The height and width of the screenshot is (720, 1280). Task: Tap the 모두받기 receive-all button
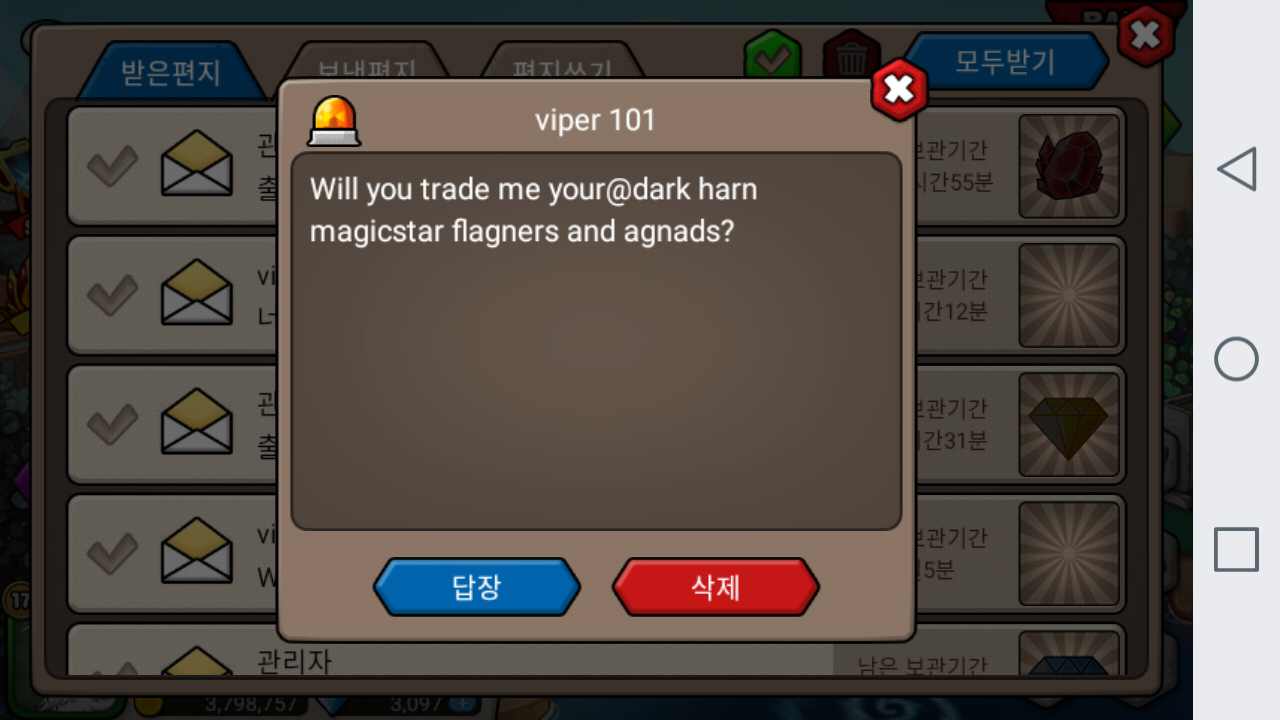(x=1005, y=62)
